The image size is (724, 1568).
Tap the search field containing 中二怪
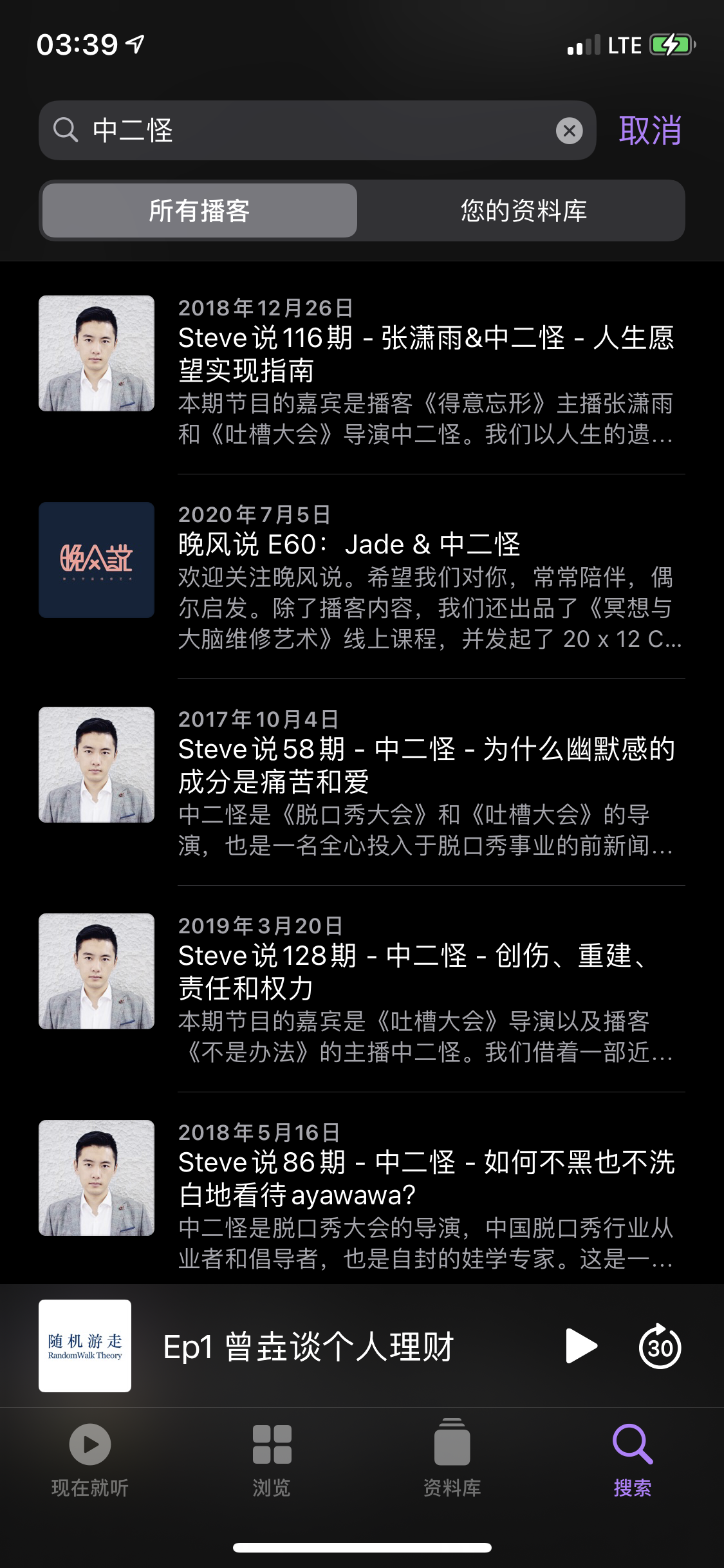(x=309, y=131)
